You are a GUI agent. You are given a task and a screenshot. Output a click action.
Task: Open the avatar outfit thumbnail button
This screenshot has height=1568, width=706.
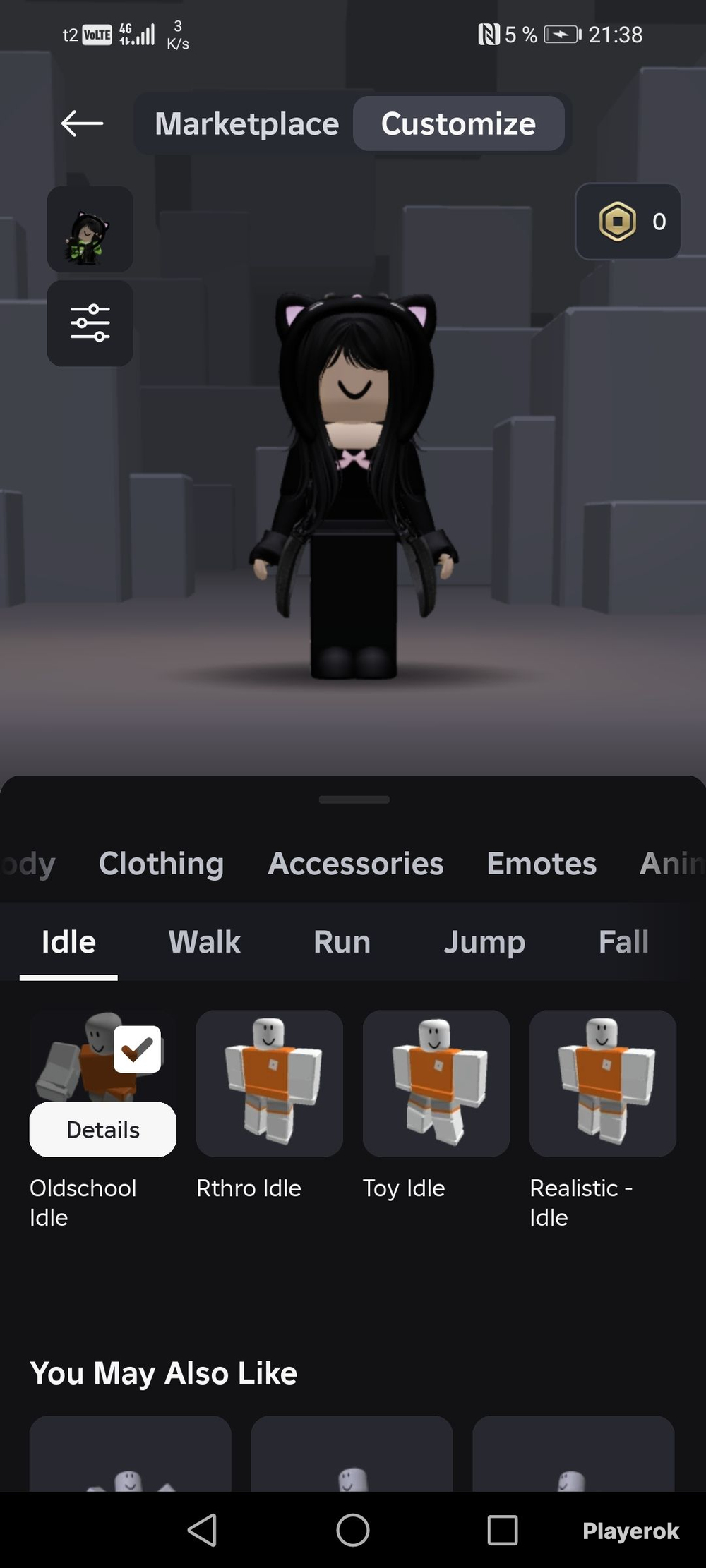coord(90,230)
